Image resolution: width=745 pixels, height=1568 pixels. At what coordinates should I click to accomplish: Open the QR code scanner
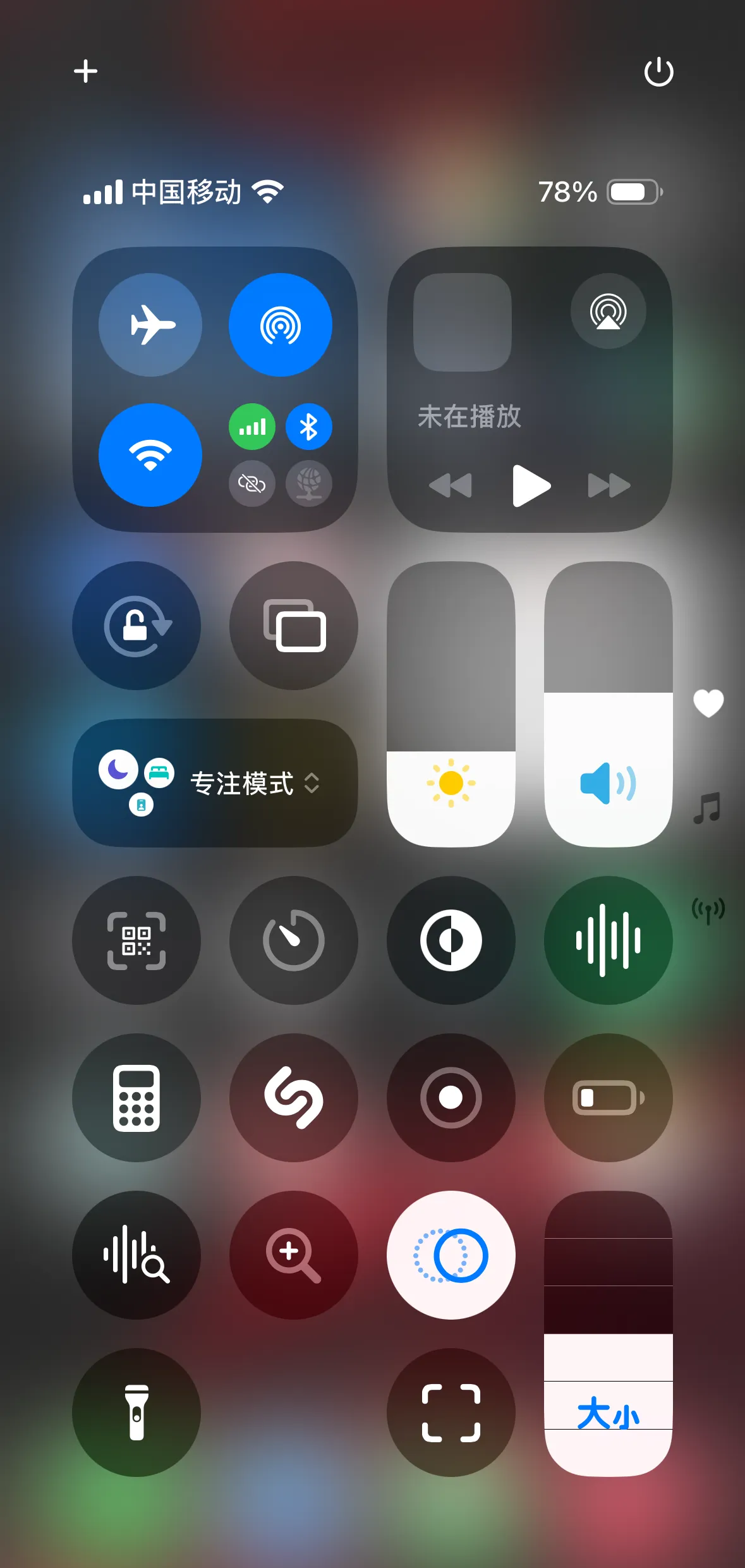[136, 940]
